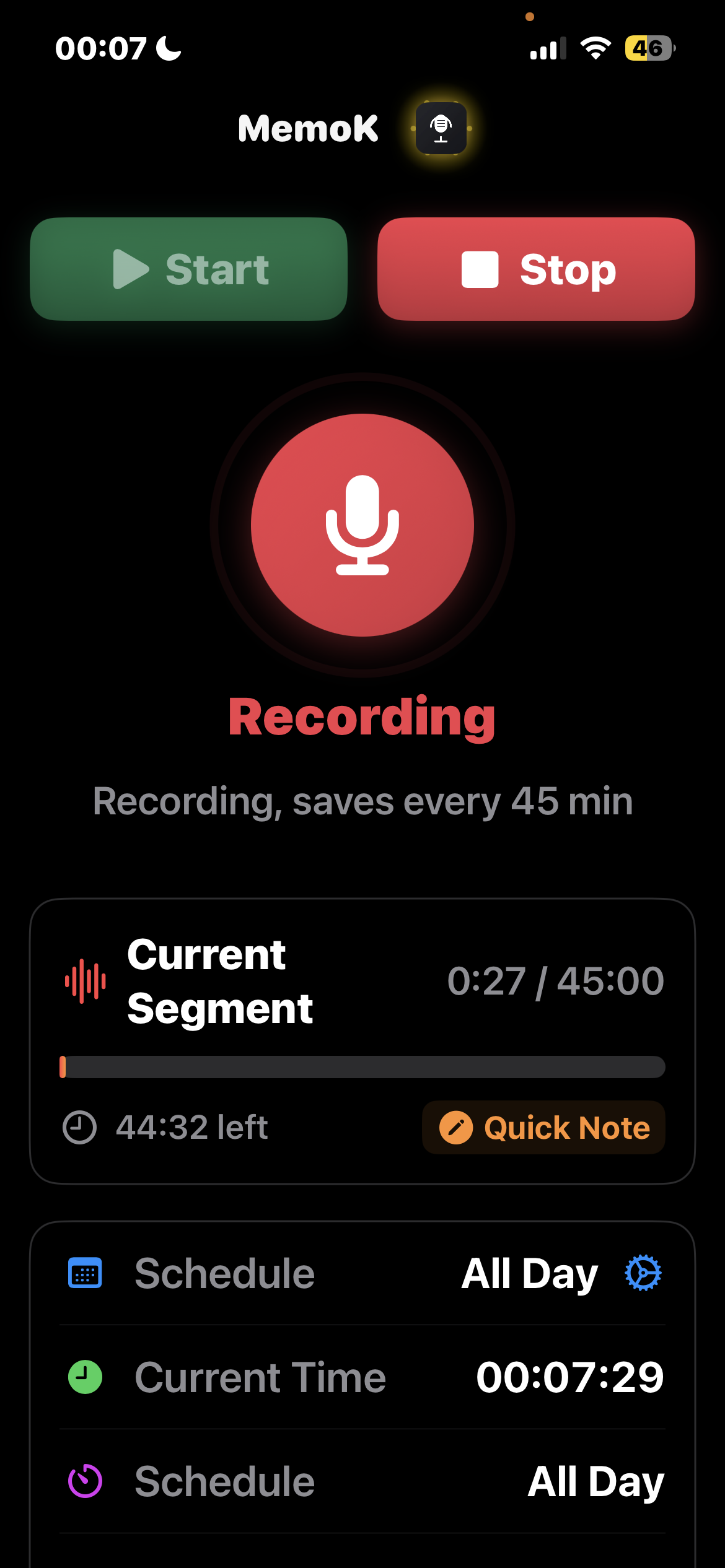Tap the dimmed Start button
The height and width of the screenshot is (1568, 725).
coord(188,268)
